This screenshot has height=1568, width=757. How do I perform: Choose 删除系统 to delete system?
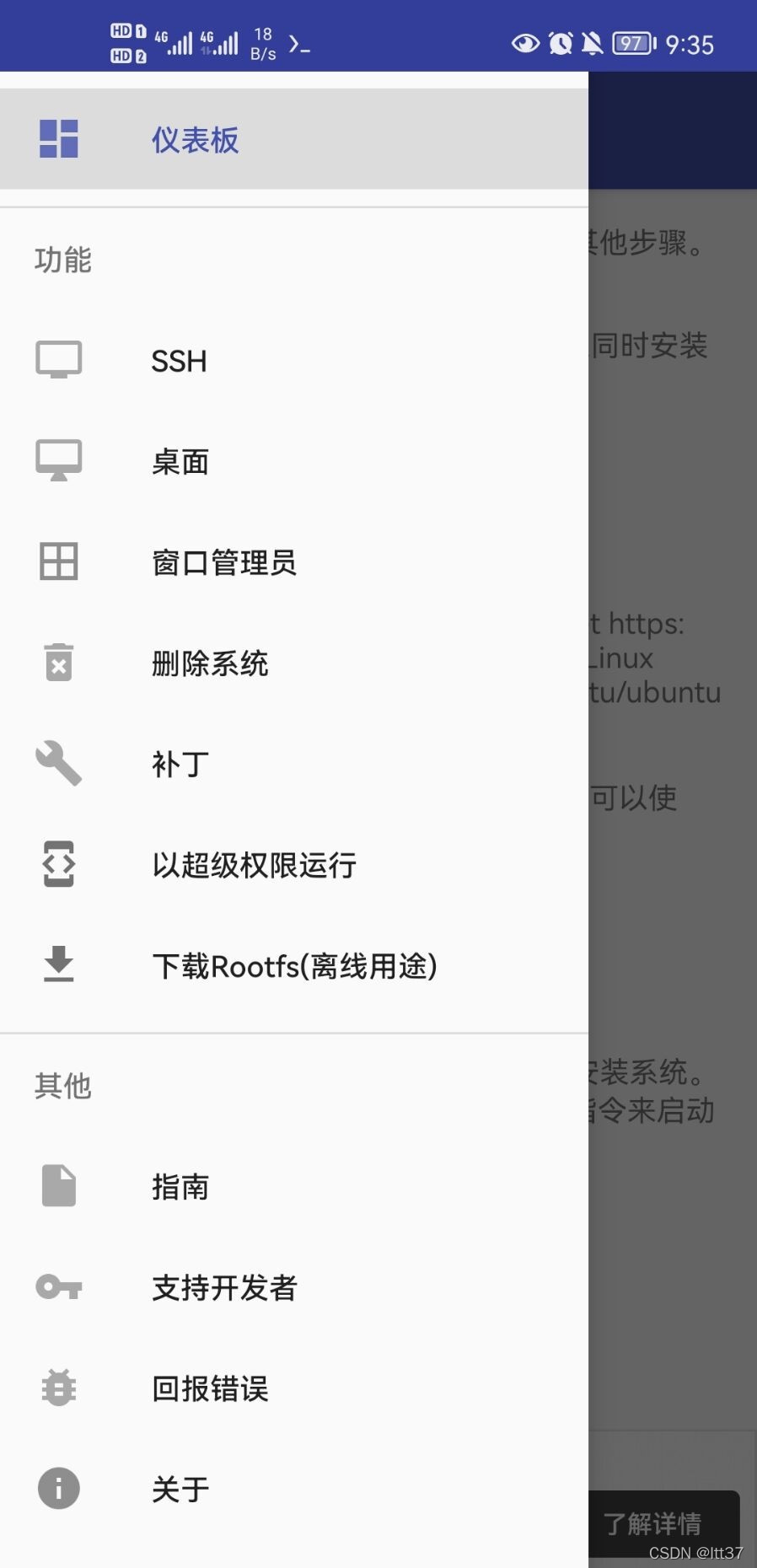tap(210, 663)
